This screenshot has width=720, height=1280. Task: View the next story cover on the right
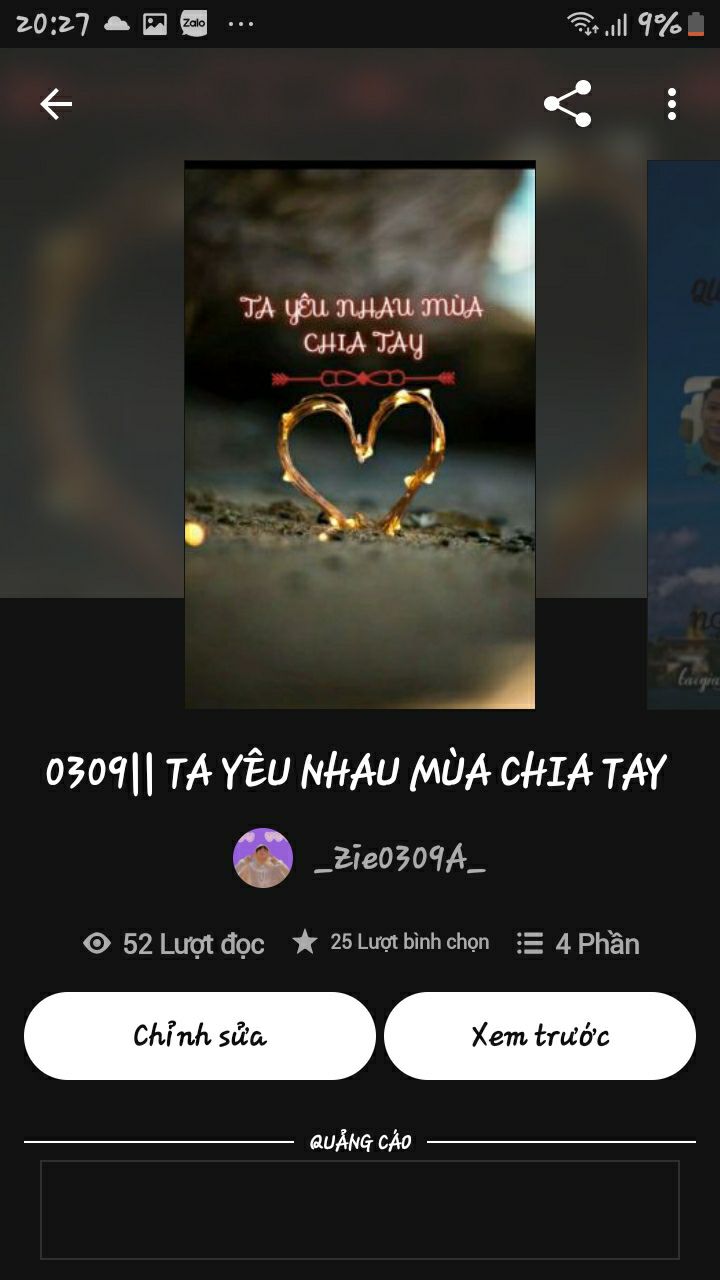pos(685,435)
